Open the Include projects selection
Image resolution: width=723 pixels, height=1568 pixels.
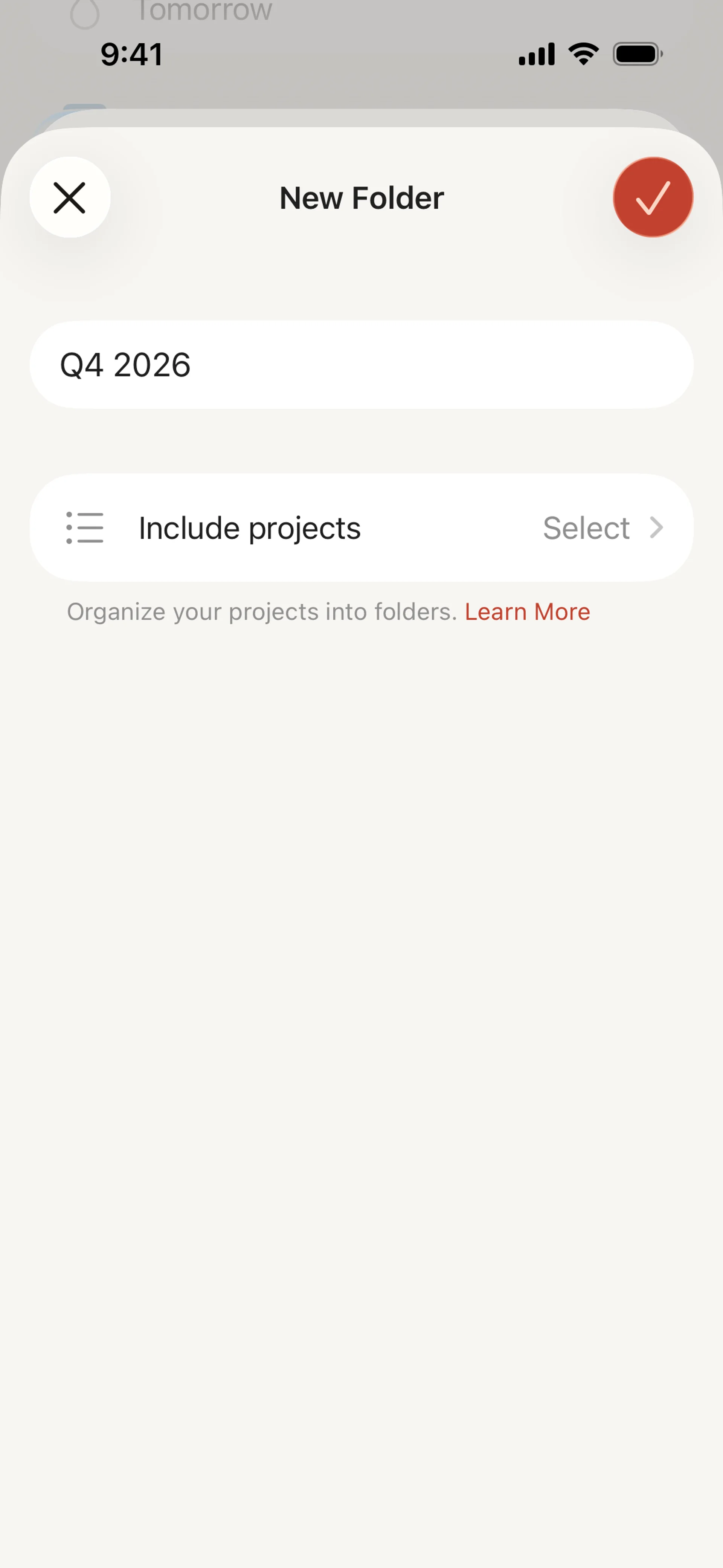(361, 528)
